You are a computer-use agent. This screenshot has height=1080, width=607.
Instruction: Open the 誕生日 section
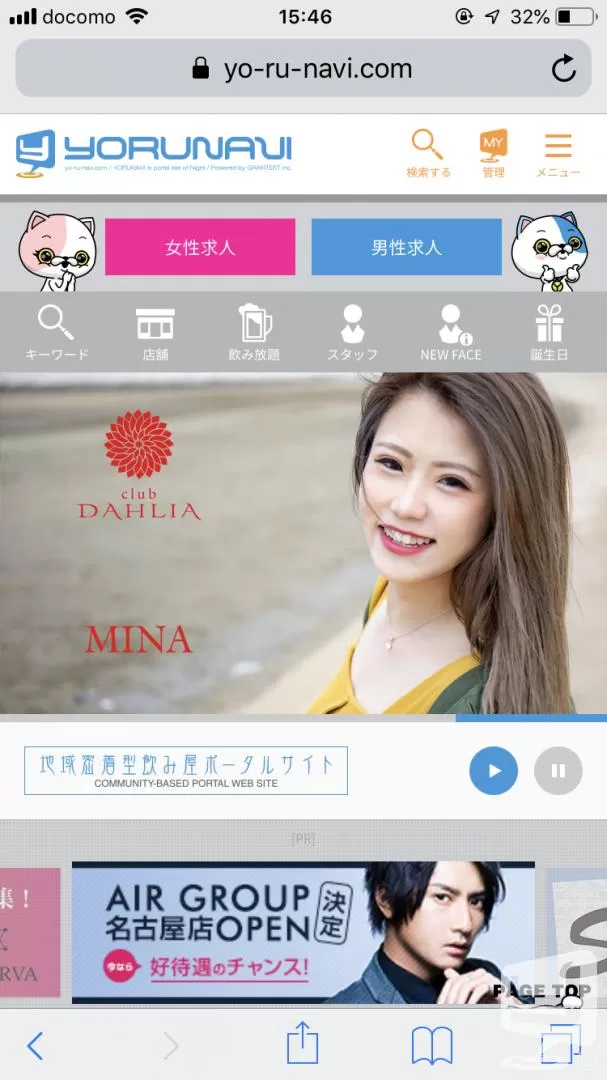pyautogui.click(x=549, y=333)
